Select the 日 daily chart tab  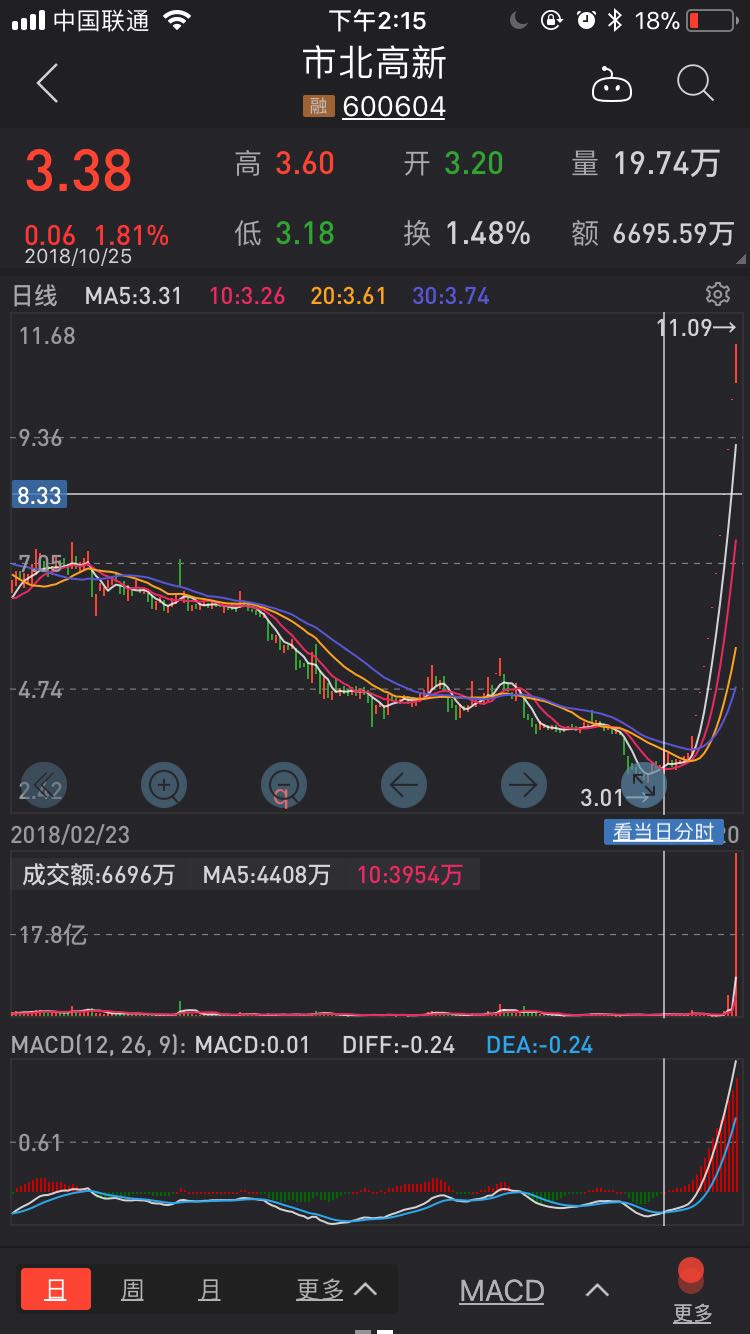(x=56, y=1289)
